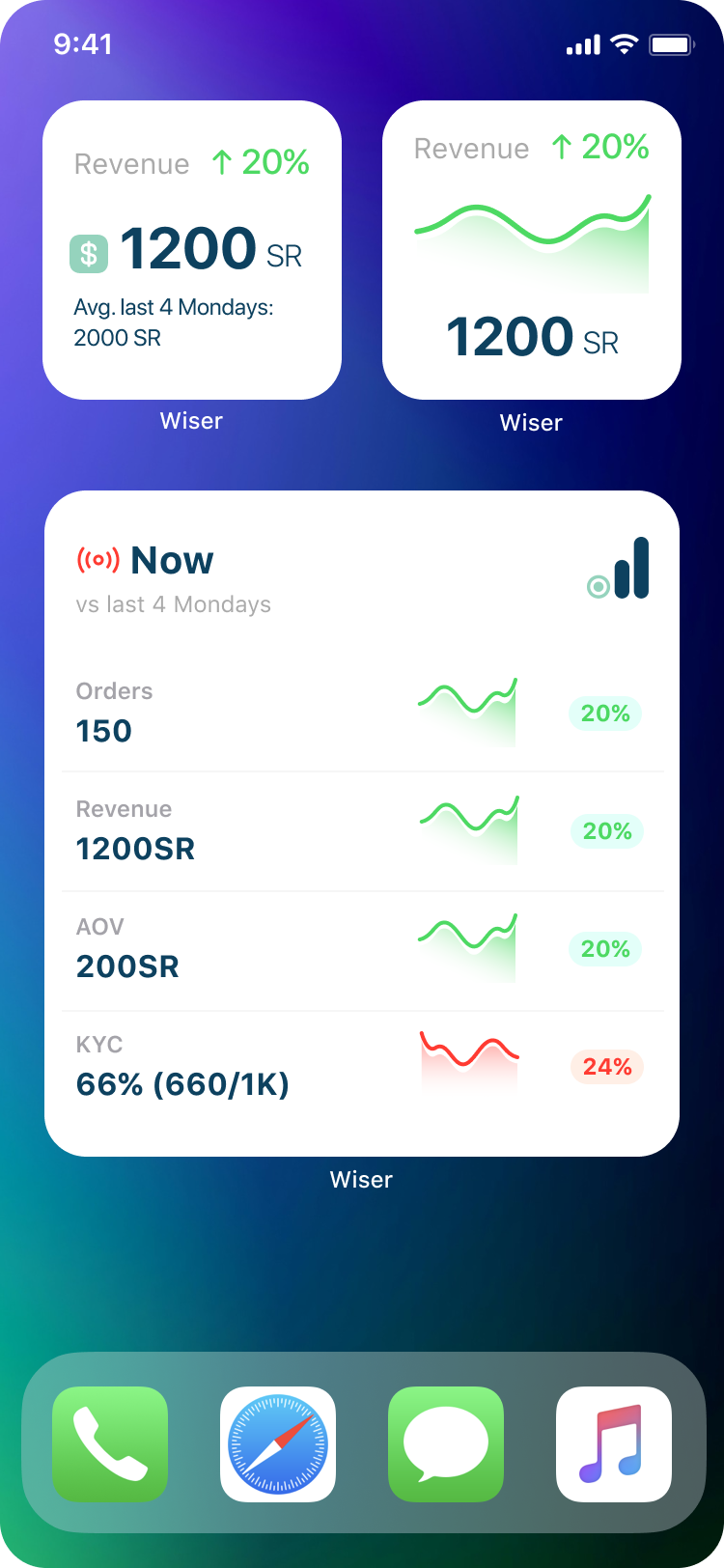Tap the KYC 66% (660/1K) value
The image size is (724, 1568).
[181, 1084]
